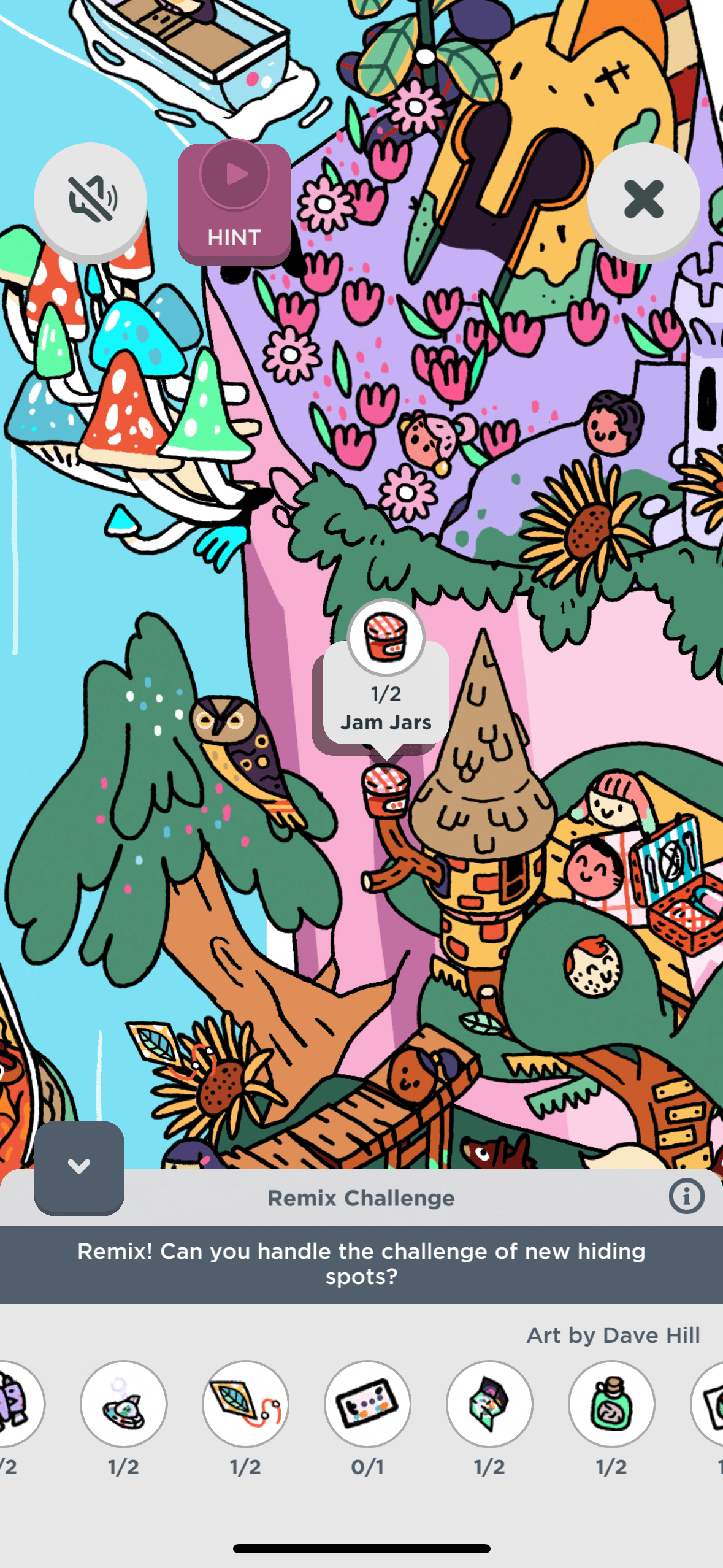723x1568 pixels.
Task: Select the UFO item in the tray
Action: pos(124,1404)
